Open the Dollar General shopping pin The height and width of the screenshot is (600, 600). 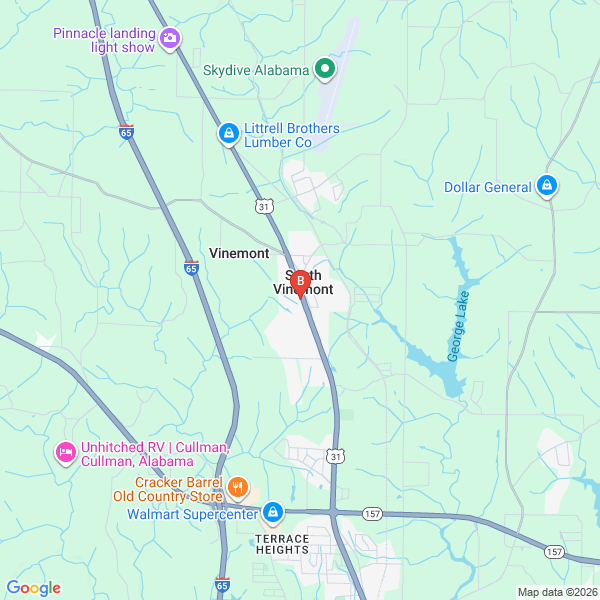click(x=546, y=186)
